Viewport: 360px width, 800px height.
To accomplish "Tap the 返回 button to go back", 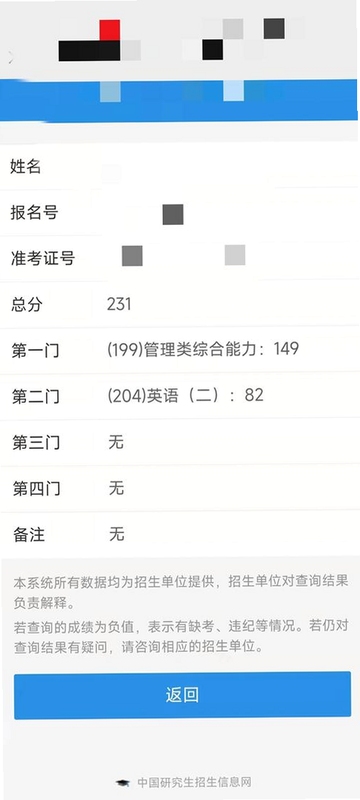I will coord(182,695).
